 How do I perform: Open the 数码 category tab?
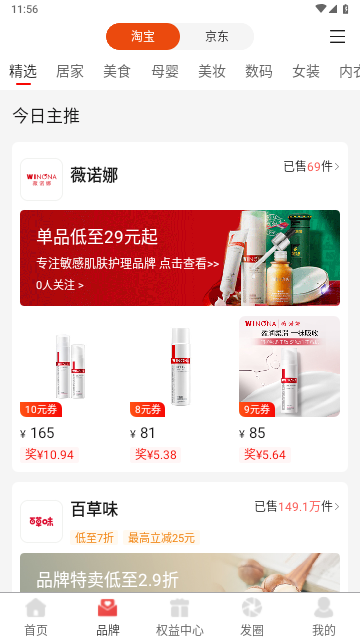click(x=259, y=71)
